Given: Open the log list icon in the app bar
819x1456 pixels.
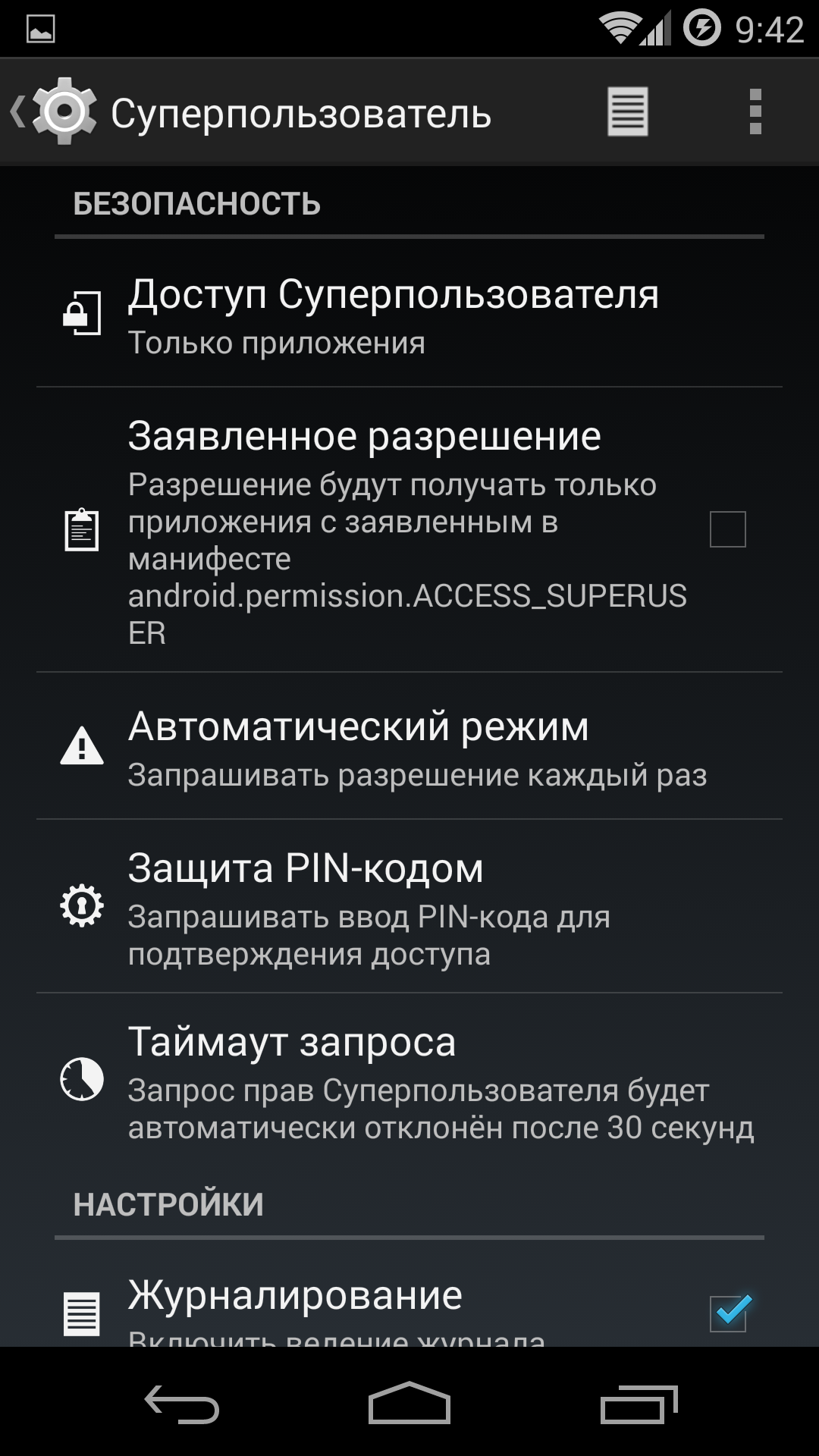Looking at the screenshot, I should point(627,112).
